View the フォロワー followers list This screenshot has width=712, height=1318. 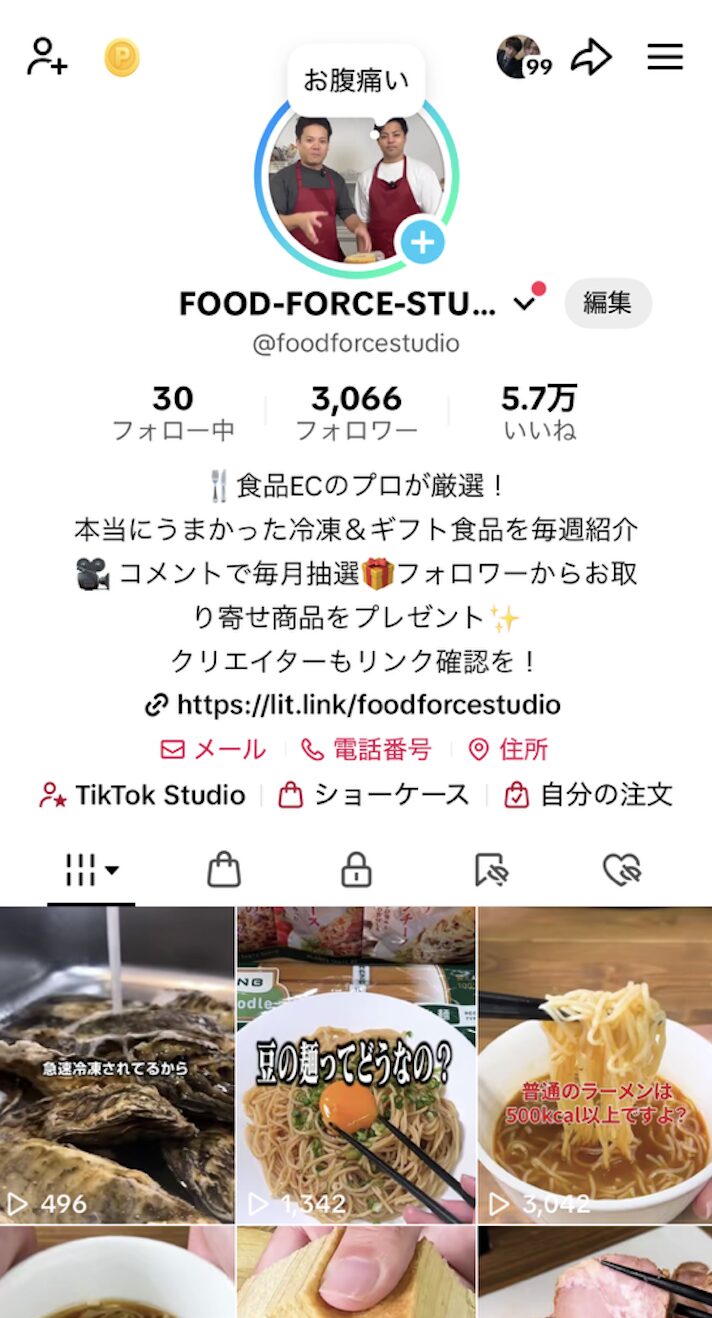pos(356,413)
